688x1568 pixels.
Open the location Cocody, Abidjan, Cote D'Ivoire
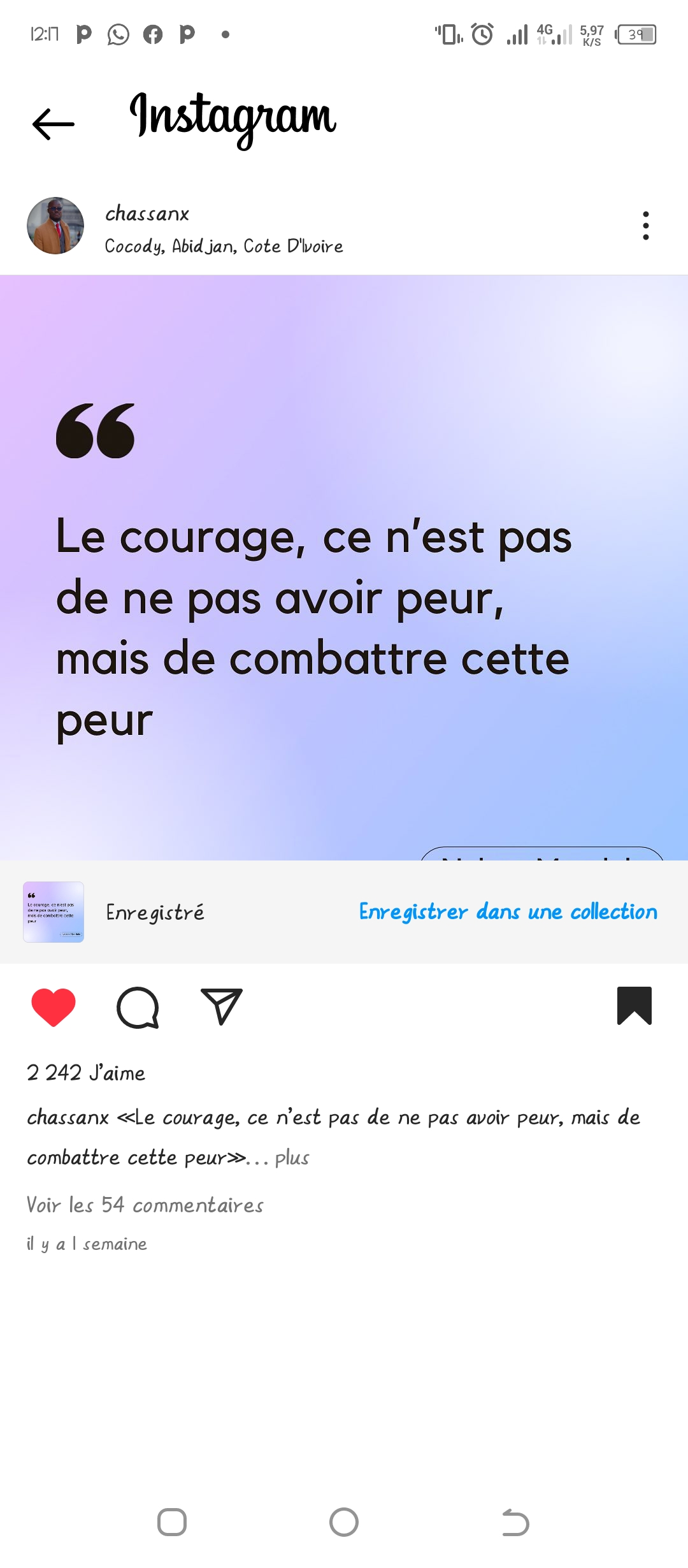click(224, 246)
